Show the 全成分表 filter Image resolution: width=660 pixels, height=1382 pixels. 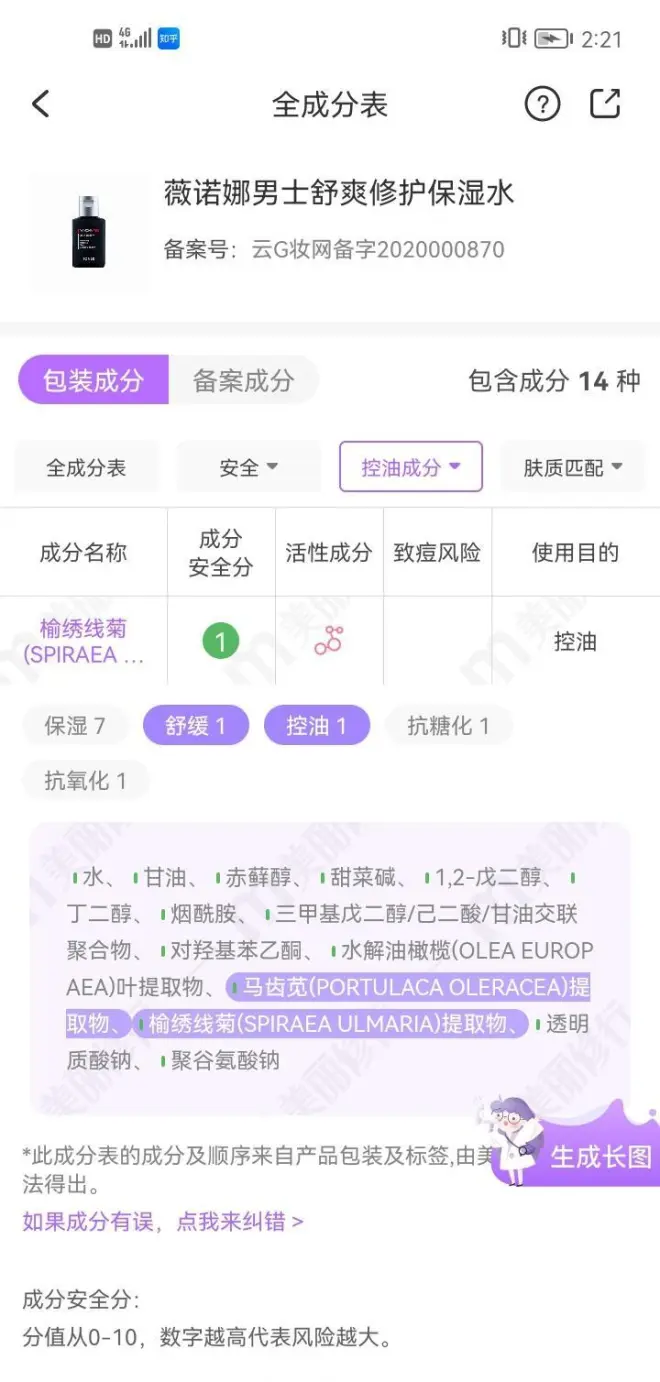[x=86, y=467]
